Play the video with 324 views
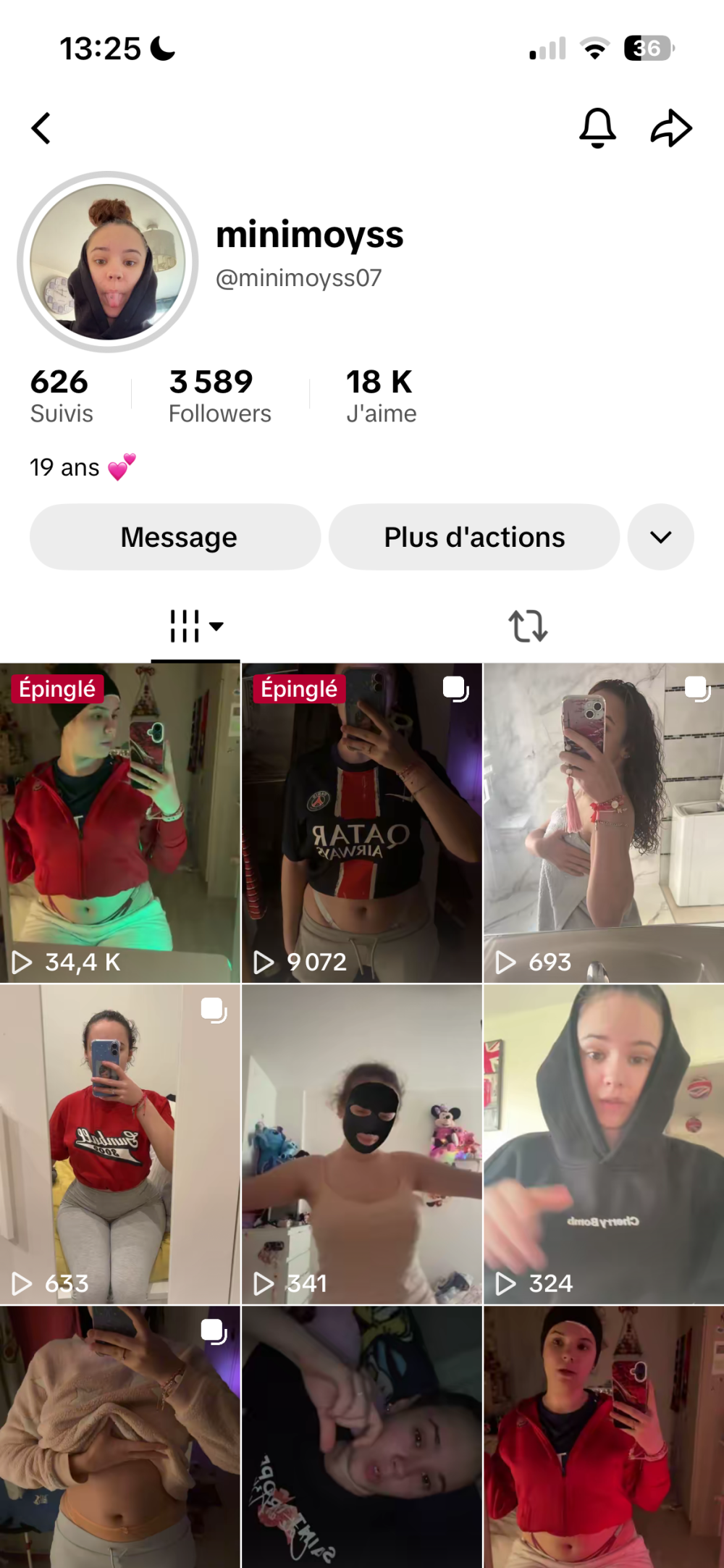Viewport: 724px width, 1568px height. [x=604, y=1144]
